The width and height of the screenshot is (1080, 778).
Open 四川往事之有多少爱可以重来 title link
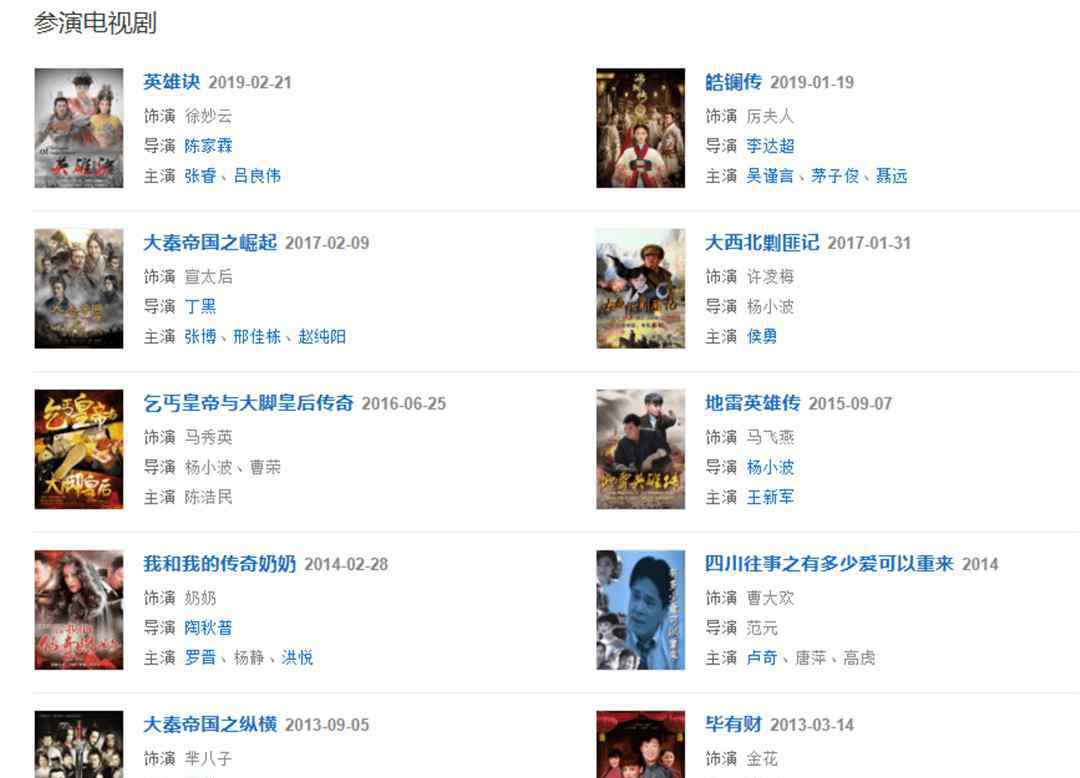[829, 564]
